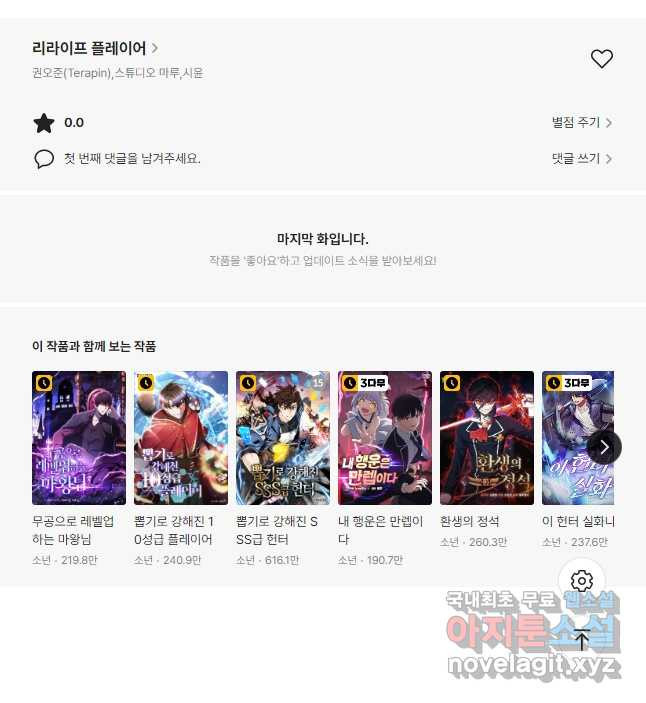Open 무공으로 레벨업하는 마왕님 webtoon

point(79,438)
